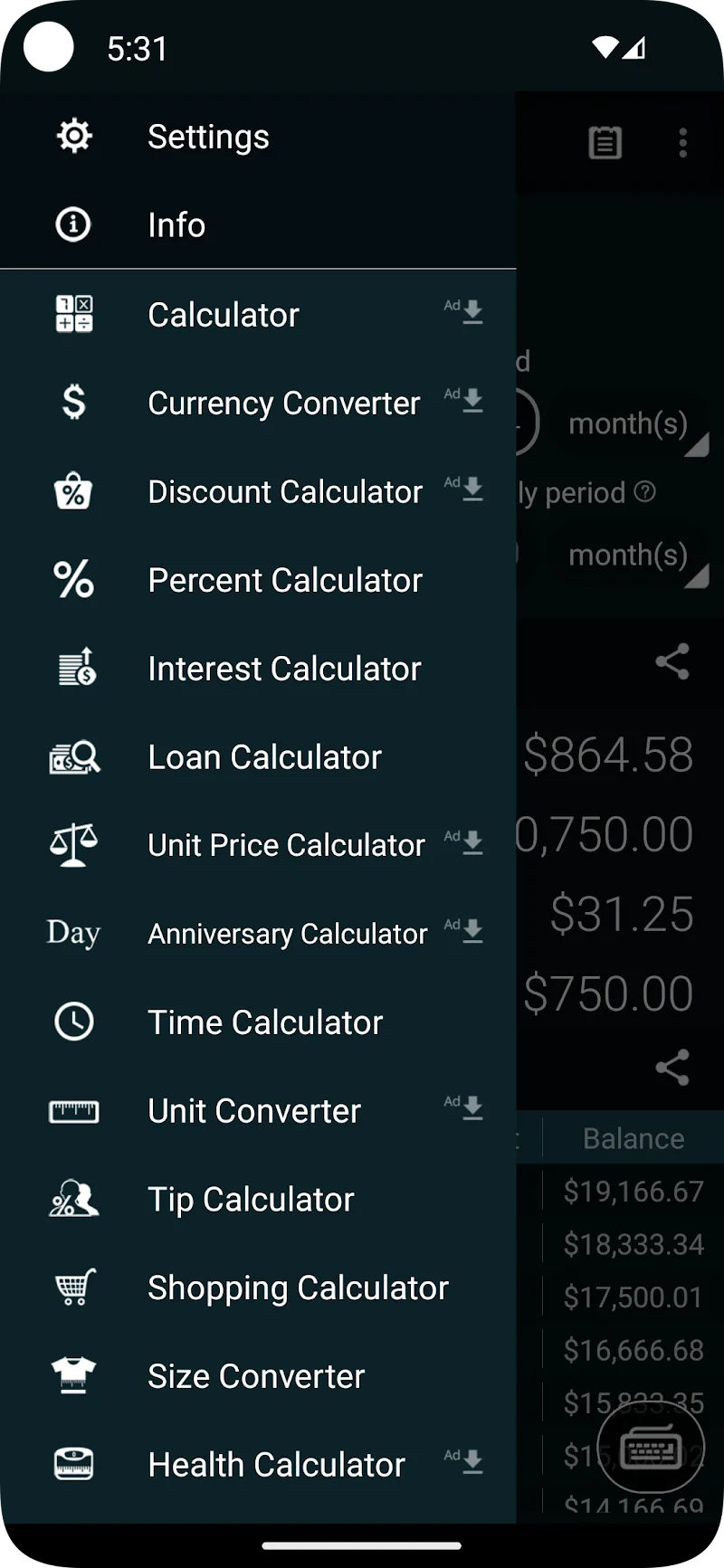The image size is (724, 1568).
Task: Open the three-dot overflow menu
Action: pyautogui.click(x=683, y=143)
